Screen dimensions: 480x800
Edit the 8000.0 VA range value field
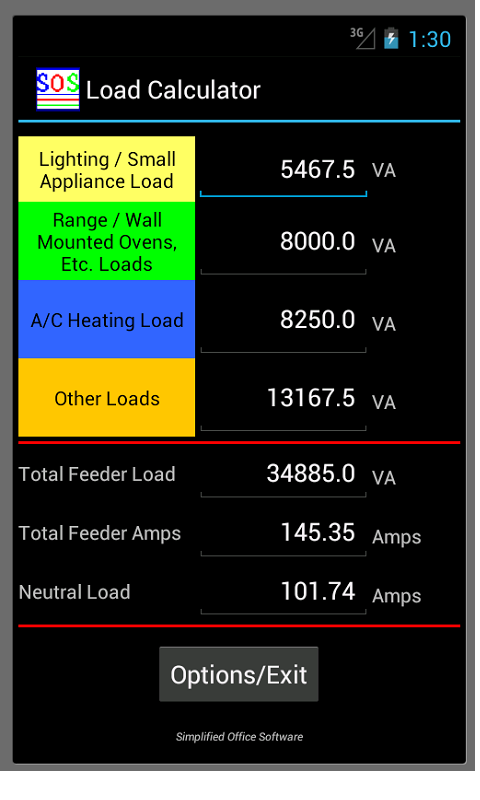coord(284,242)
